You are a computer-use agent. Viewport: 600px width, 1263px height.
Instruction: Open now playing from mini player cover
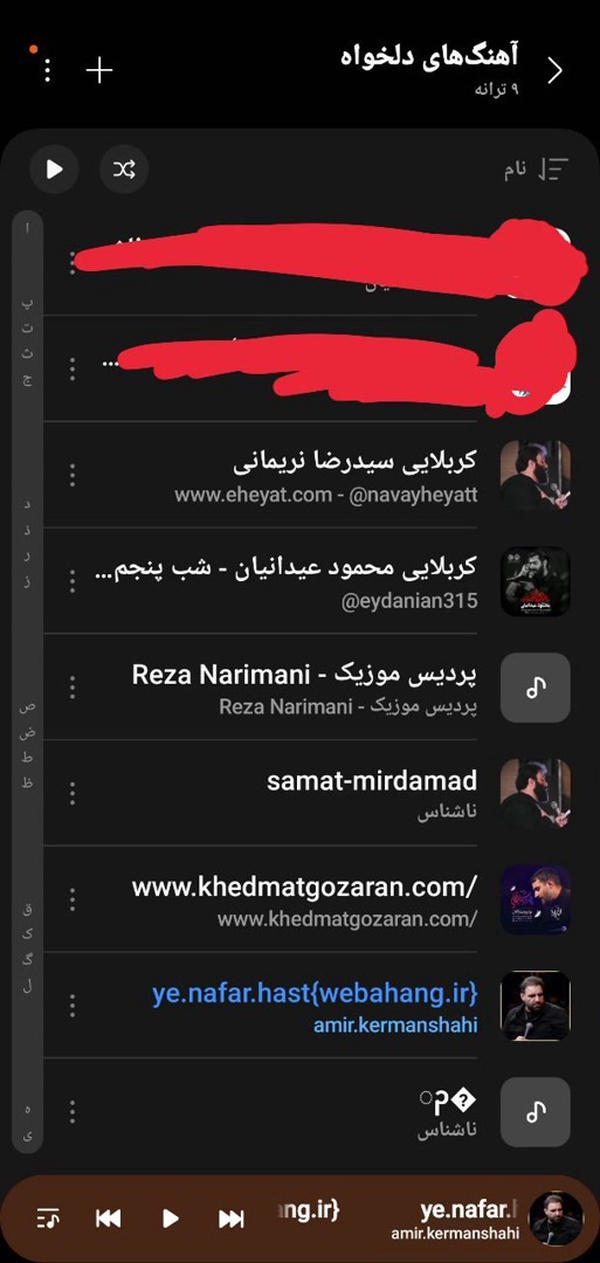point(555,1218)
